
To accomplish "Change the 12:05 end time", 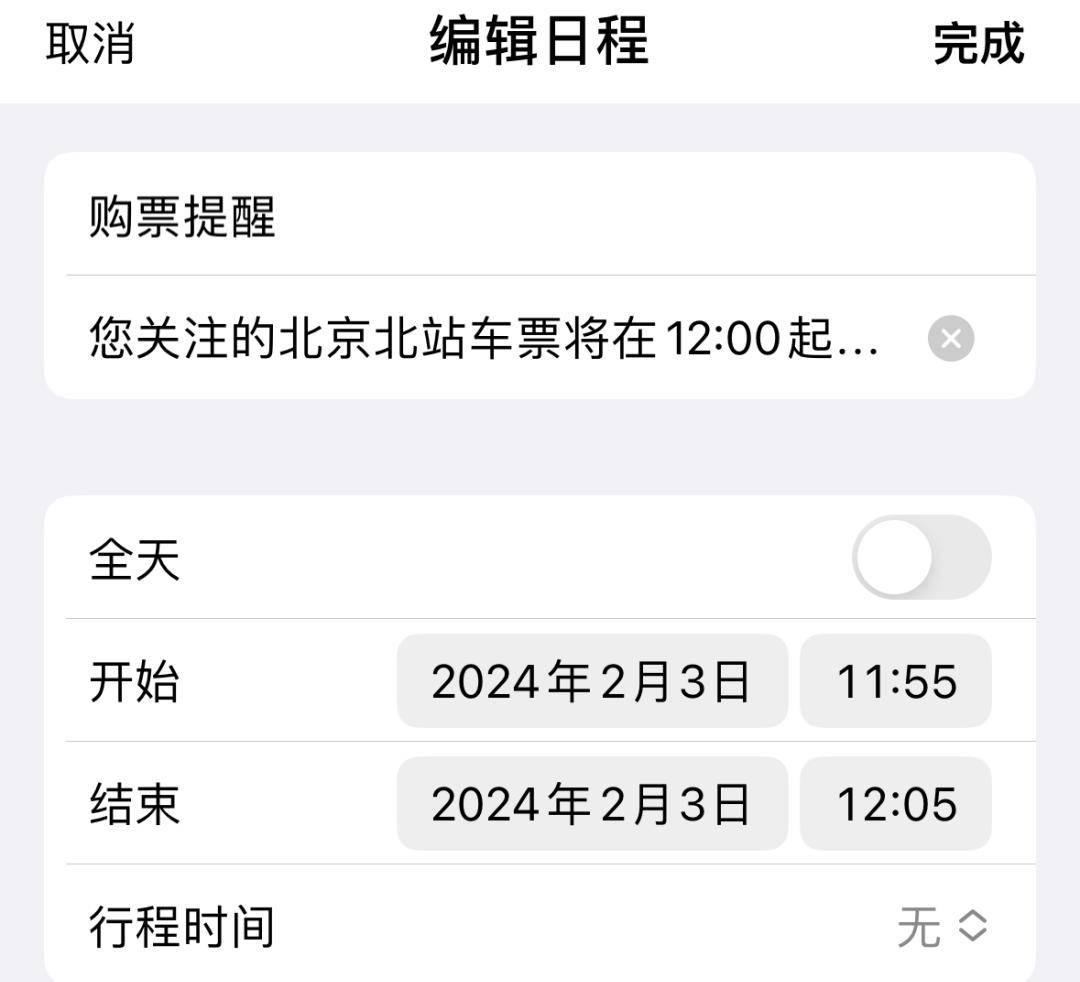I will [896, 804].
